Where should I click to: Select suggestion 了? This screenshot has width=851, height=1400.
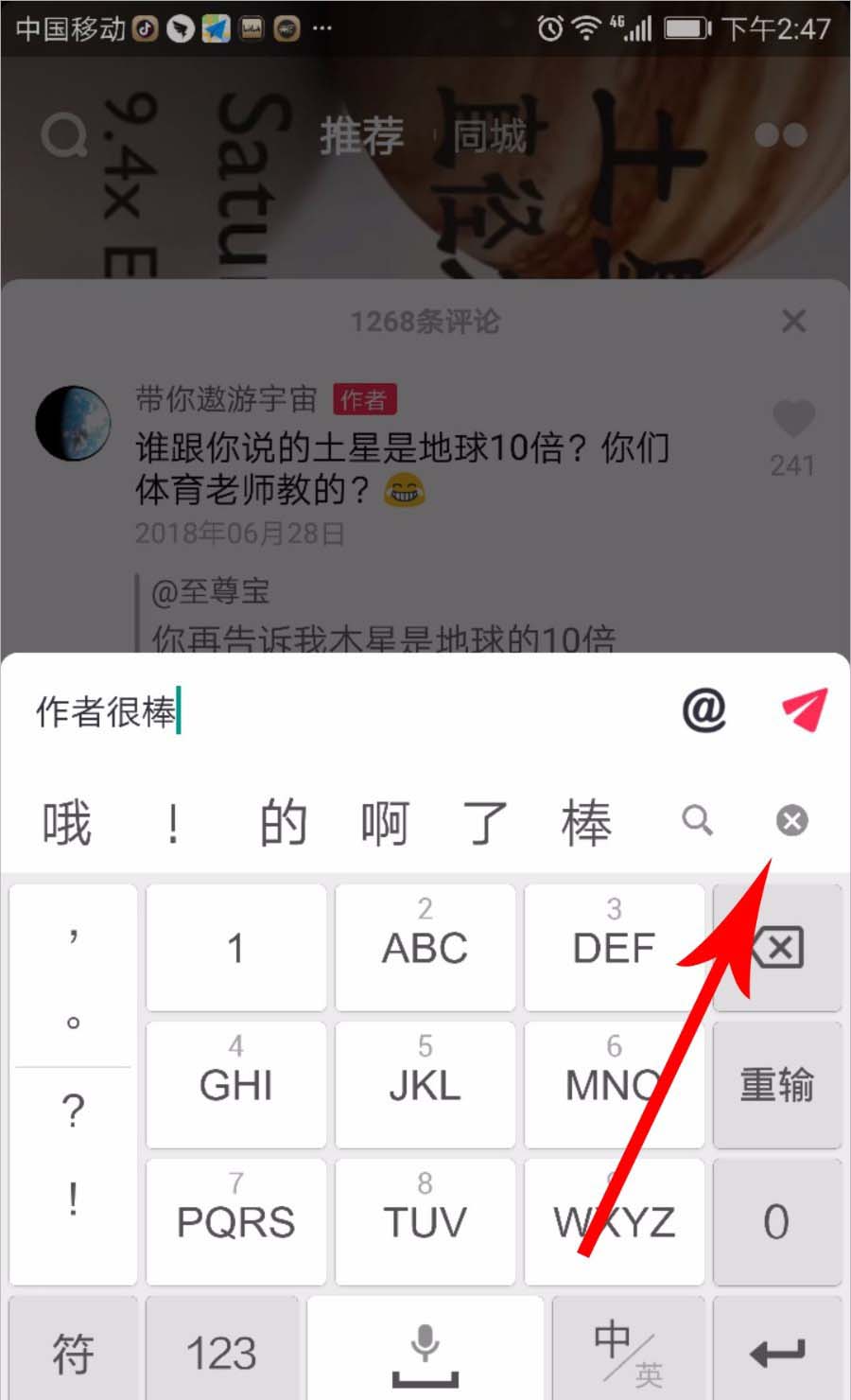pos(485,822)
